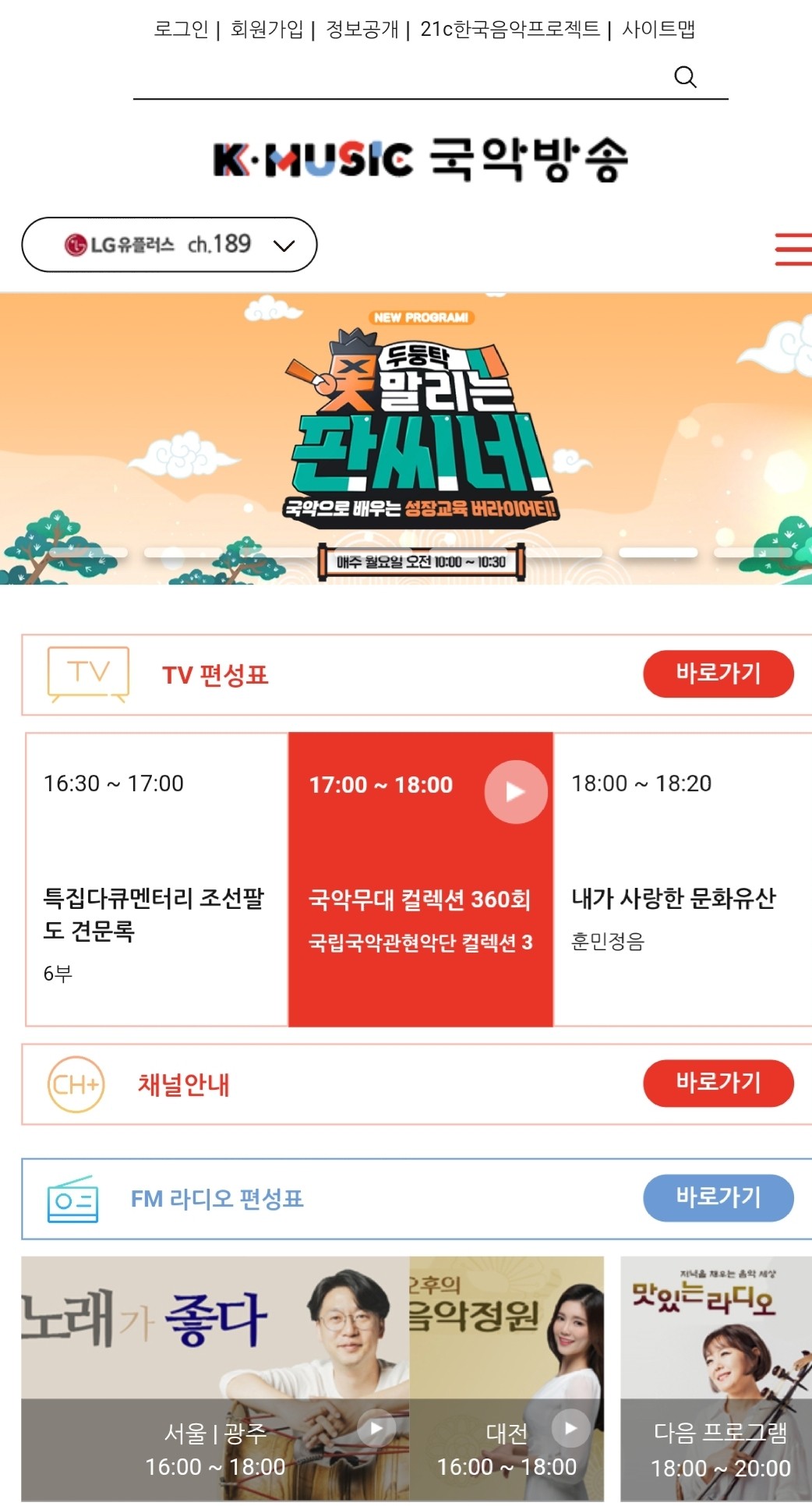Image resolution: width=812 pixels, height=1506 pixels.
Task: Go to TV 편성표 via 바로가기
Action: click(718, 673)
